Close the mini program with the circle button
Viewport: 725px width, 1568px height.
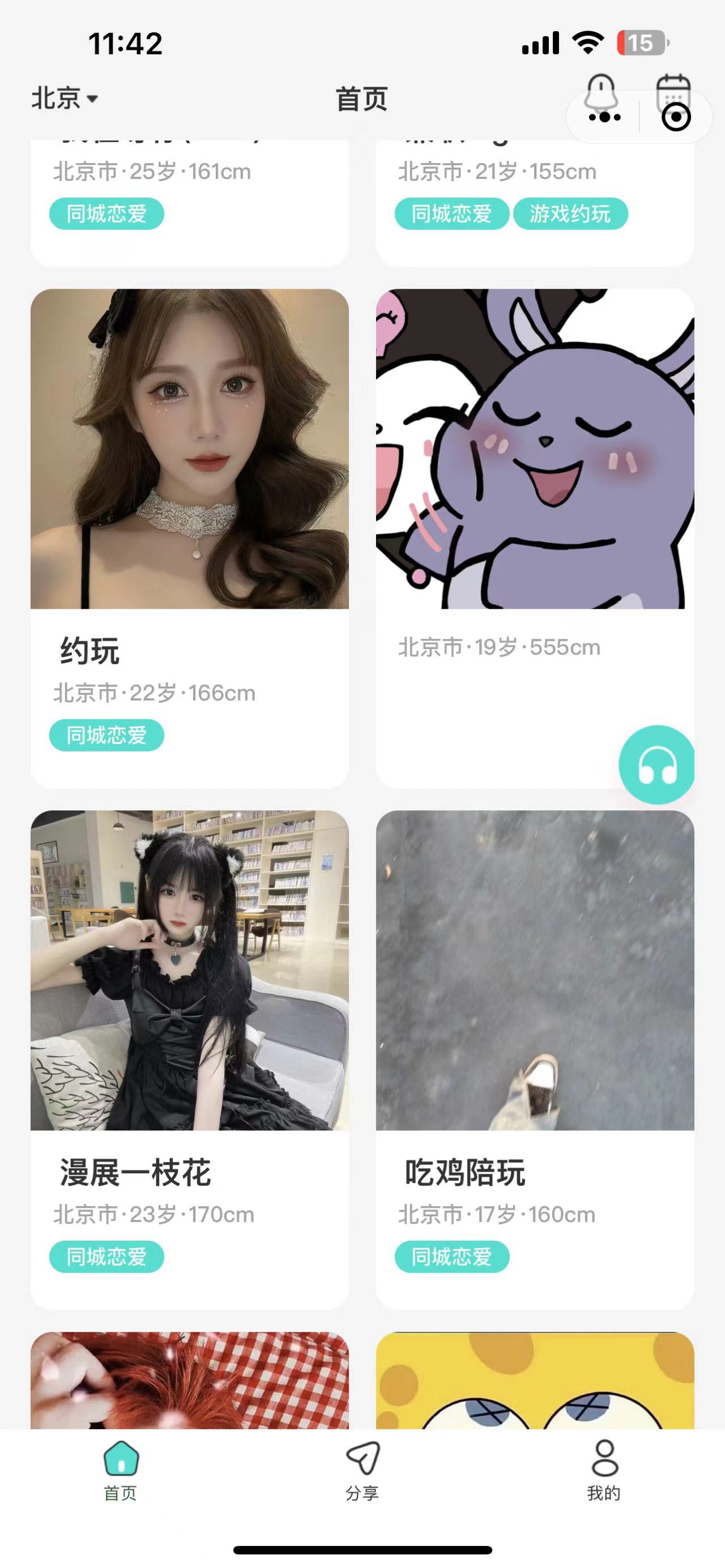[676, 117]
